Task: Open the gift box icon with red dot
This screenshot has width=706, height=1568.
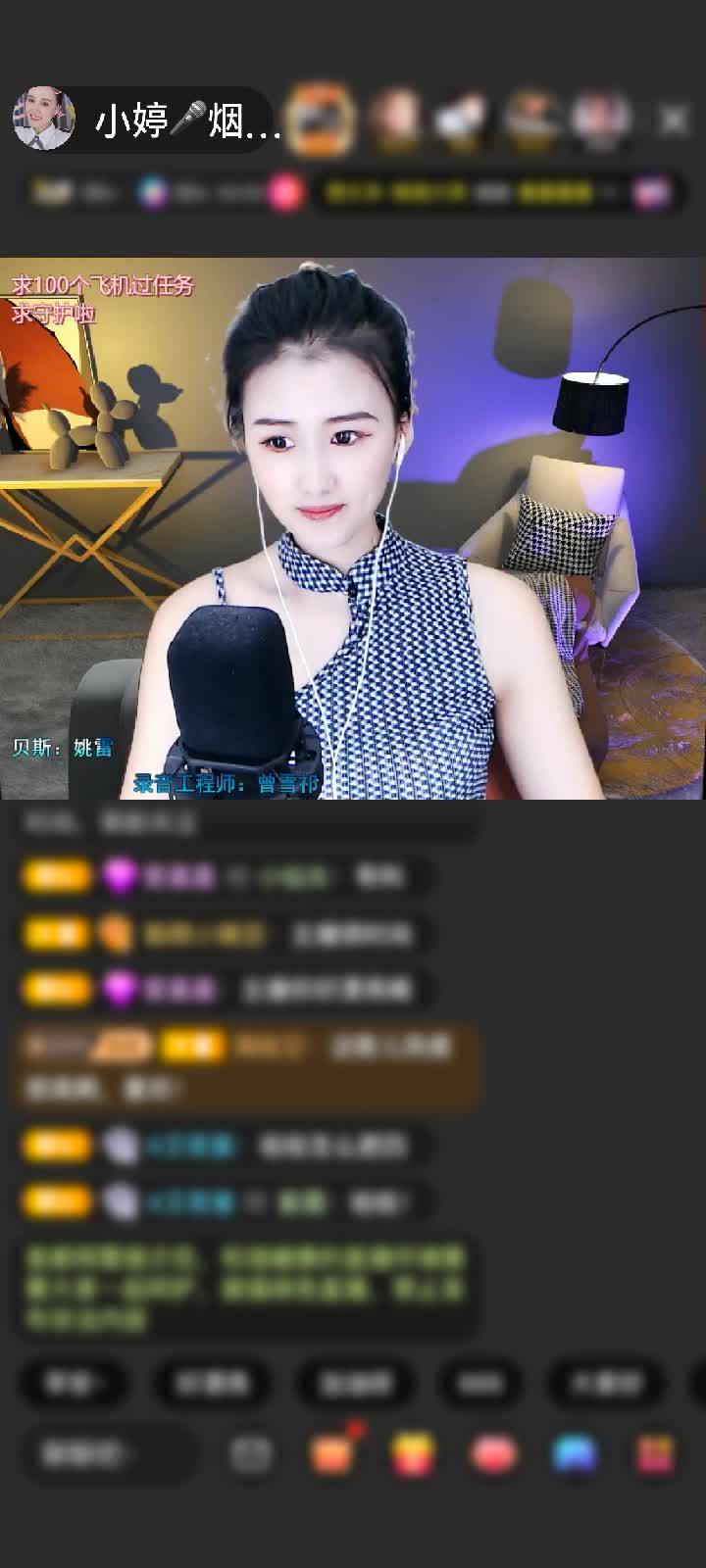Action: (333, 1453)
